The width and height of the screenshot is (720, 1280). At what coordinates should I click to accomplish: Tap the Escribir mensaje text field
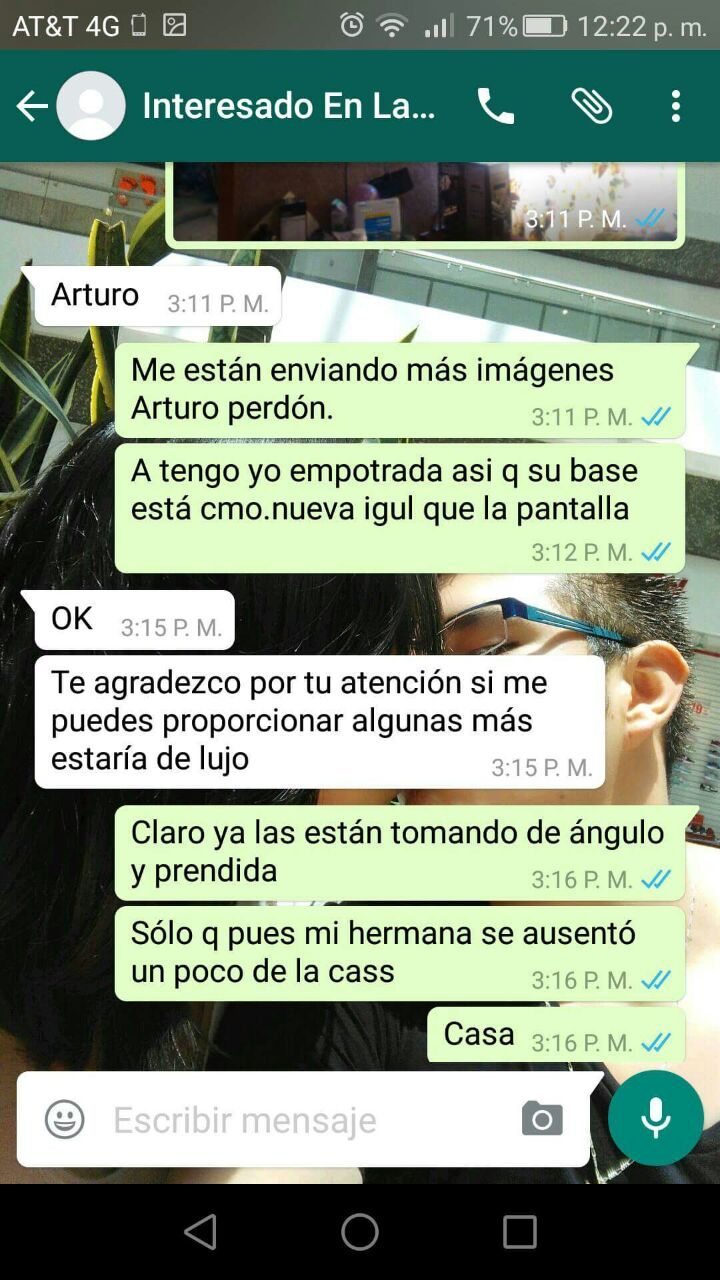(x=300, y=1120)
